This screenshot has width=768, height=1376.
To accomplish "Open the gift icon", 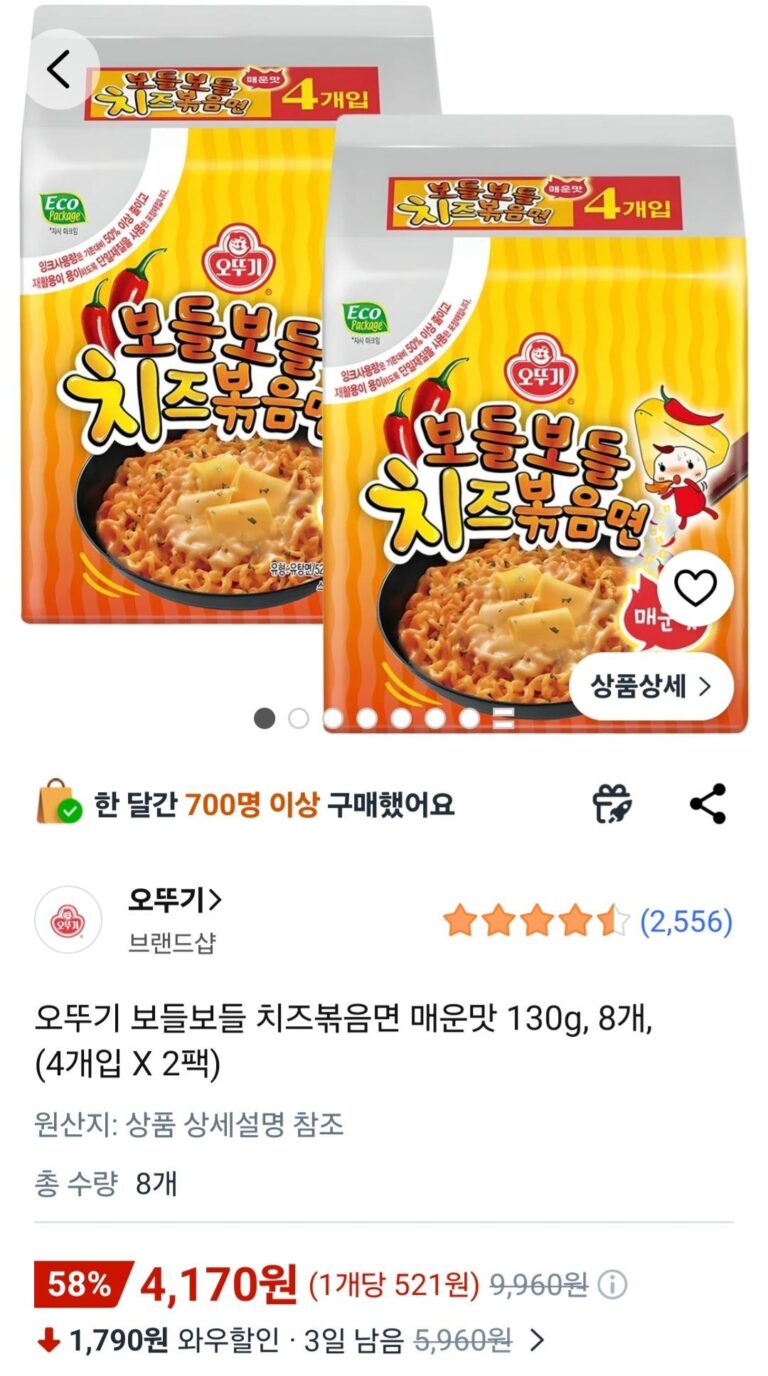I will click(612, 804).
